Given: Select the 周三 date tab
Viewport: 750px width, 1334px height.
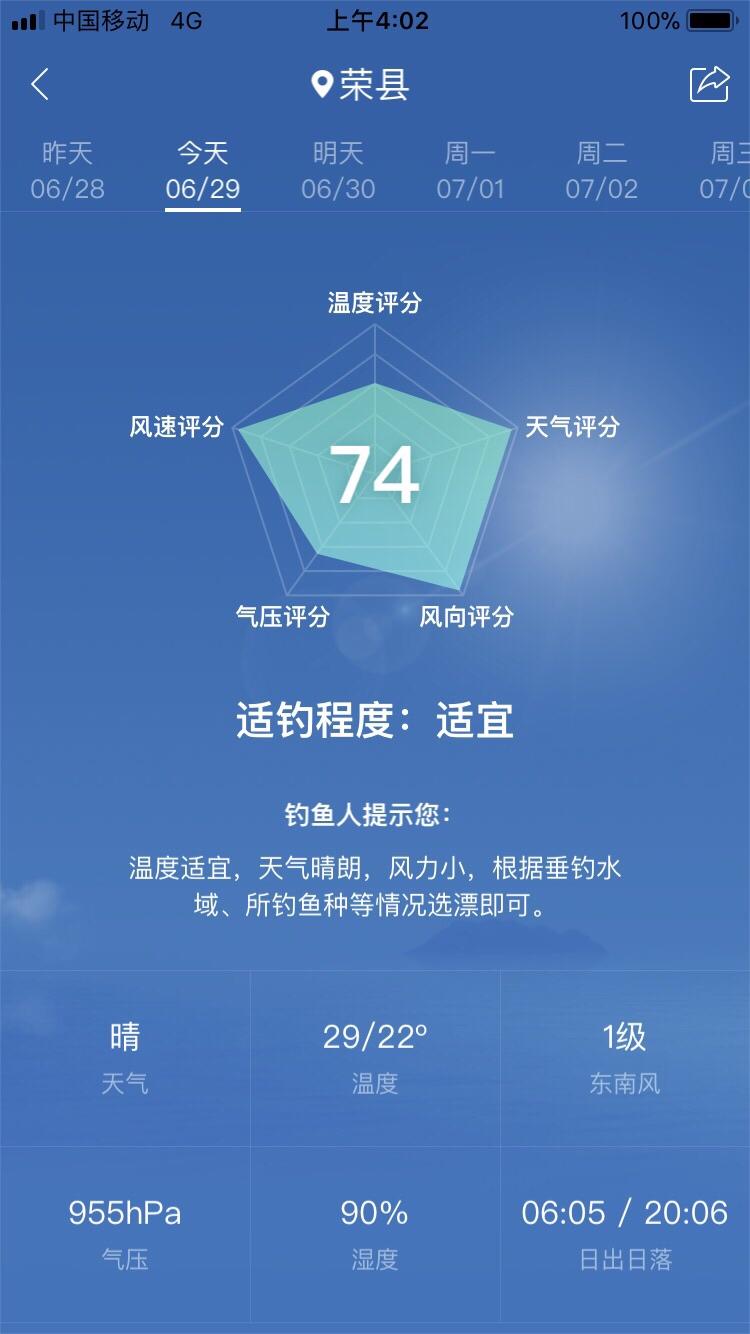Looking at the screenshot, I should [x=726, y=170].
